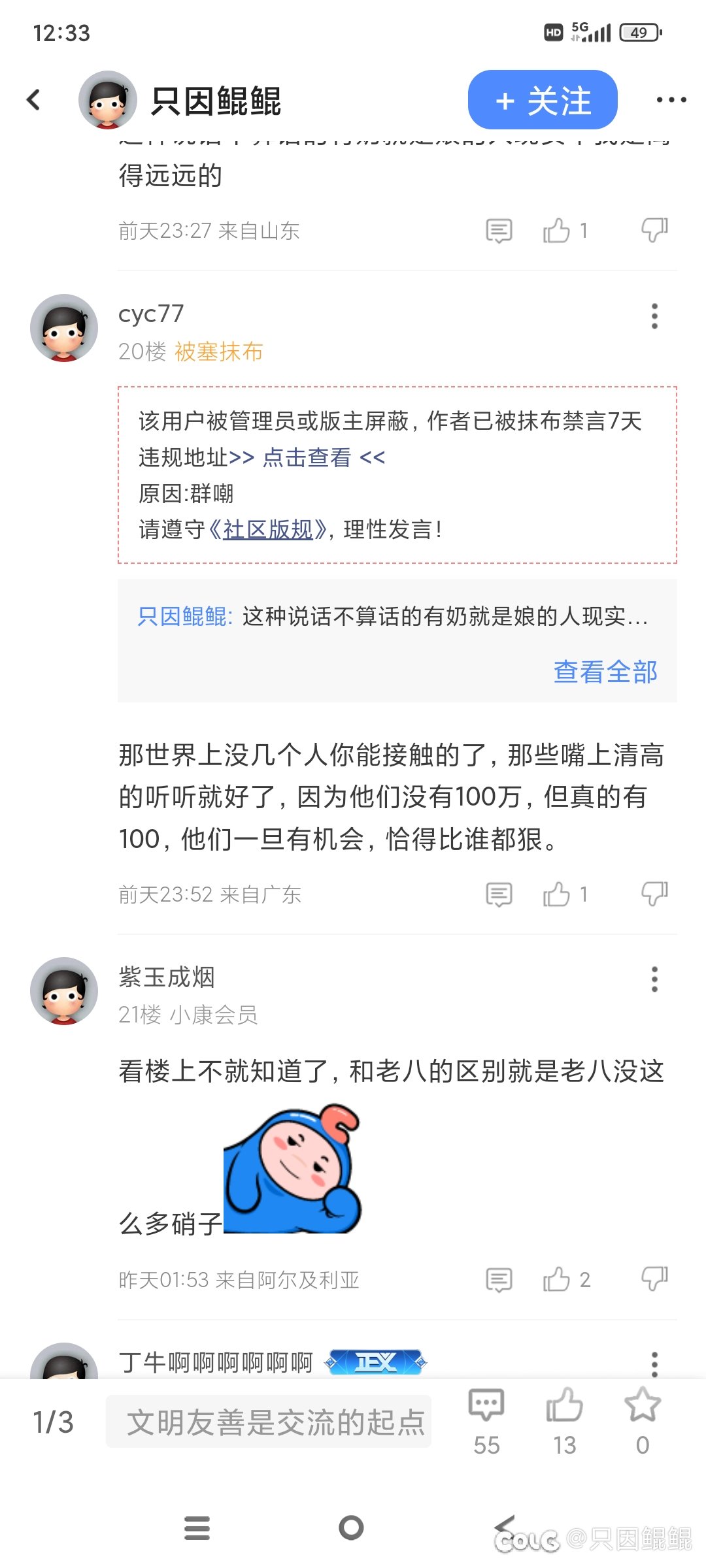Image resolution: width=706 pixels, height=1568 pixels.
Task: Like the post via bottom bar thumbs-up
Action: pos(564,1421)
